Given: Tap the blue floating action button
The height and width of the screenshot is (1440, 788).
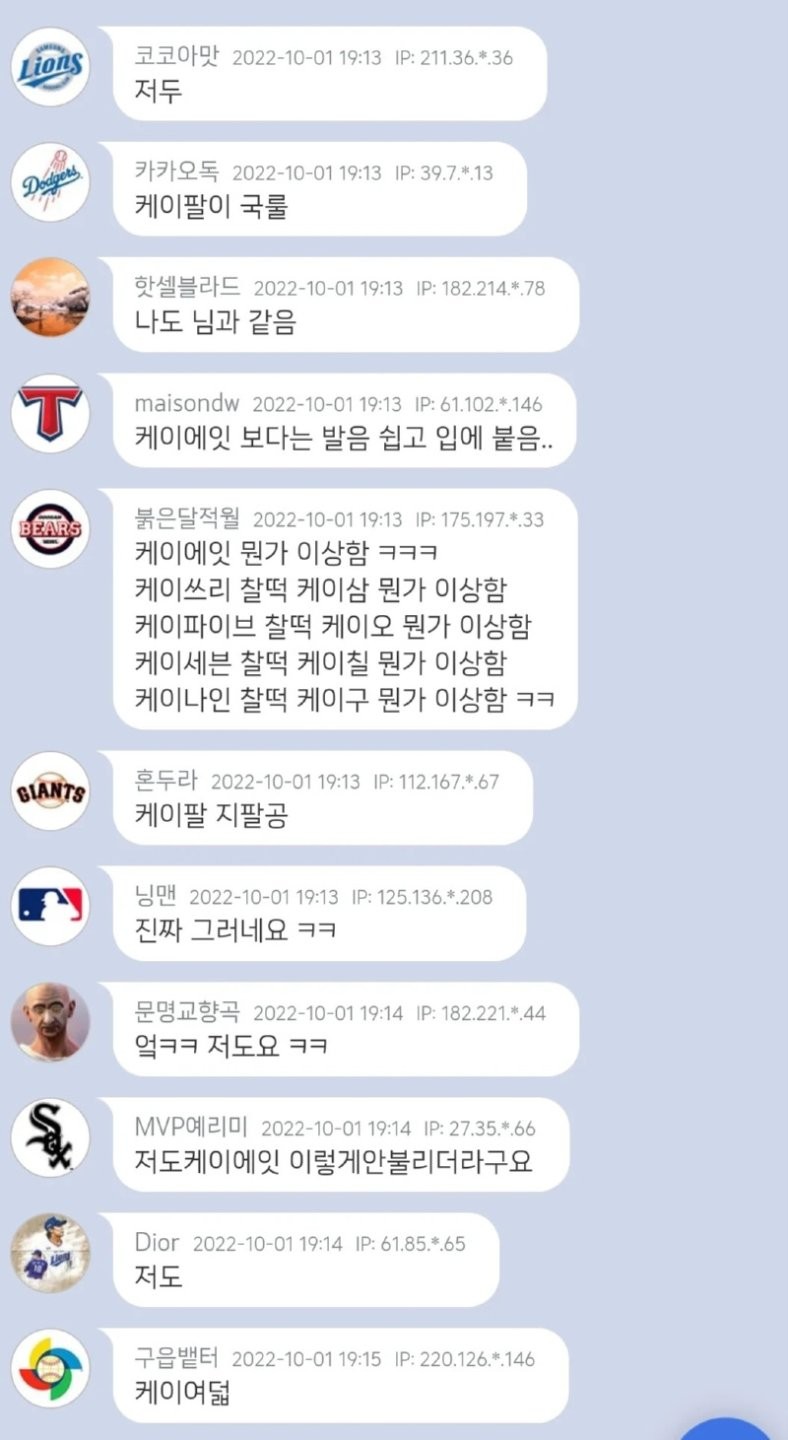Looking at the screenshot, I should pyautogui.click(x=730, y=1430).
